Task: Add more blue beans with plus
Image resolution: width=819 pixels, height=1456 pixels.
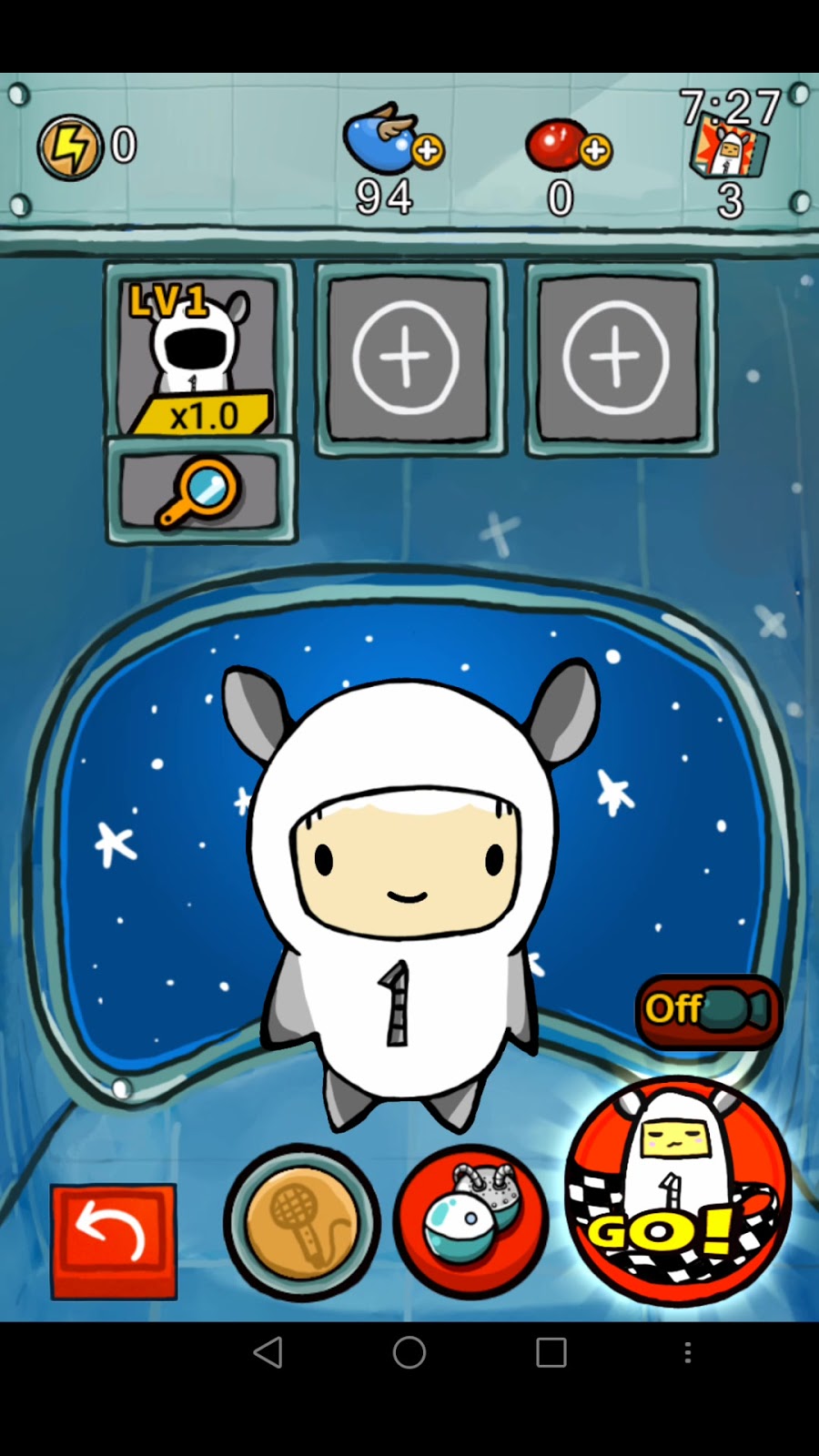Action: (x=428, y=150)
